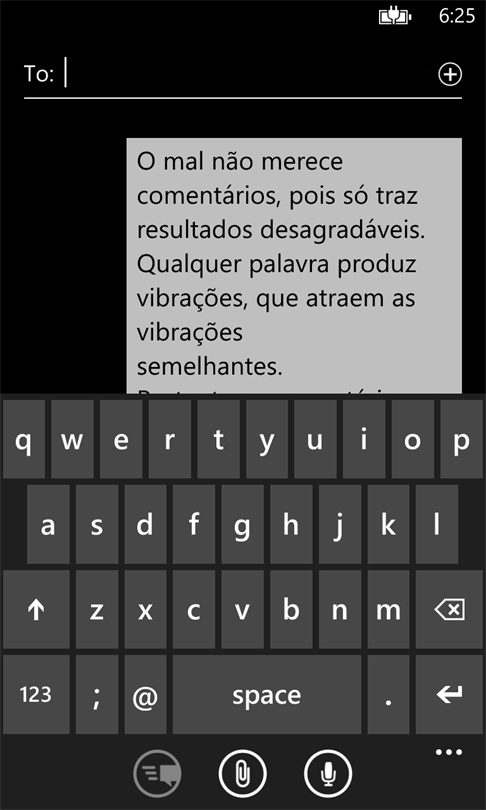The width and height of the screenshot is (486, 810).
Task: Tap the @ key
Action: pyautogui.click(x=145, y=695)
